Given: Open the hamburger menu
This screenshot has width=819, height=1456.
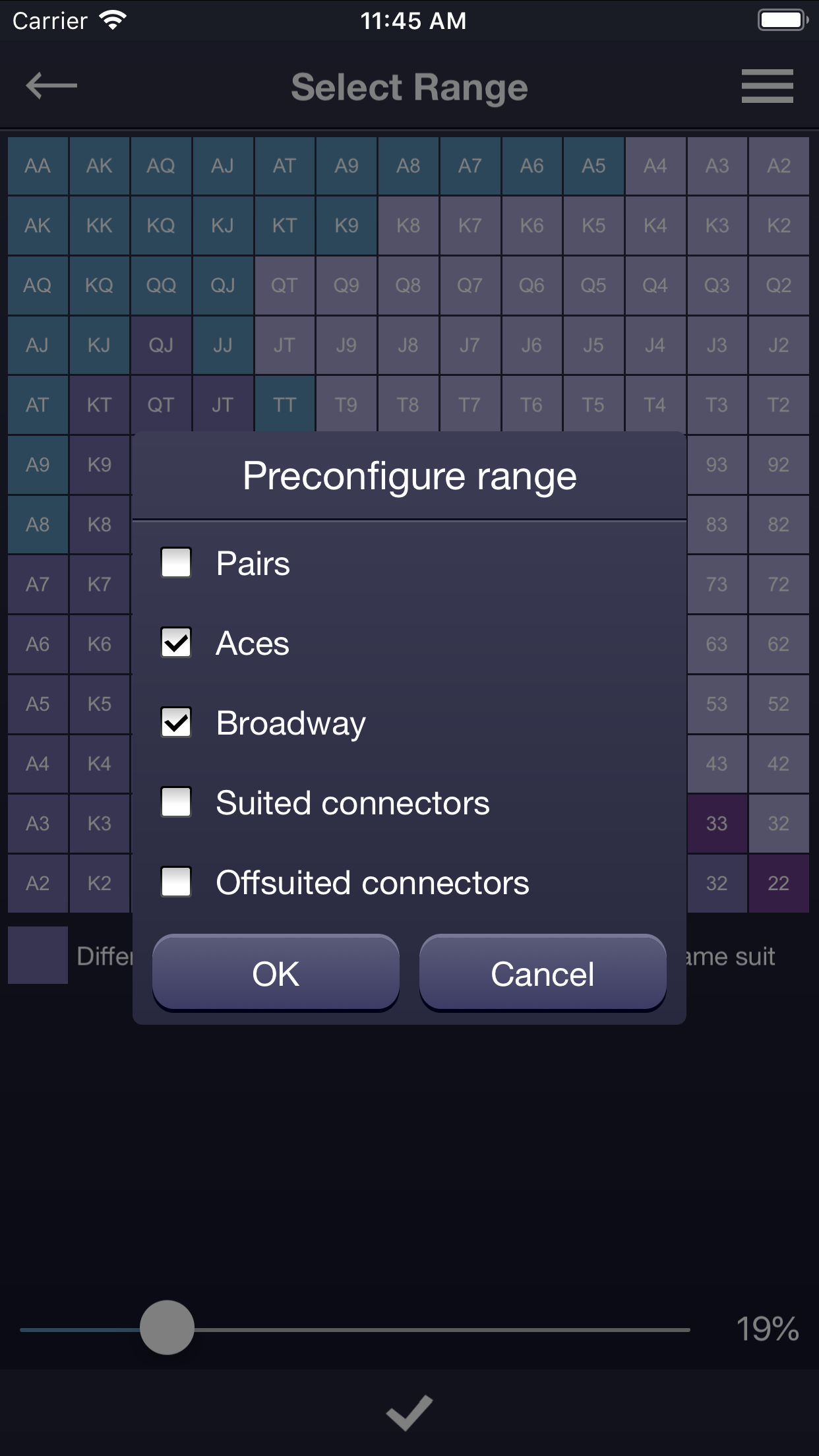Looking at the screenshot, I should (x=767, y=86).
